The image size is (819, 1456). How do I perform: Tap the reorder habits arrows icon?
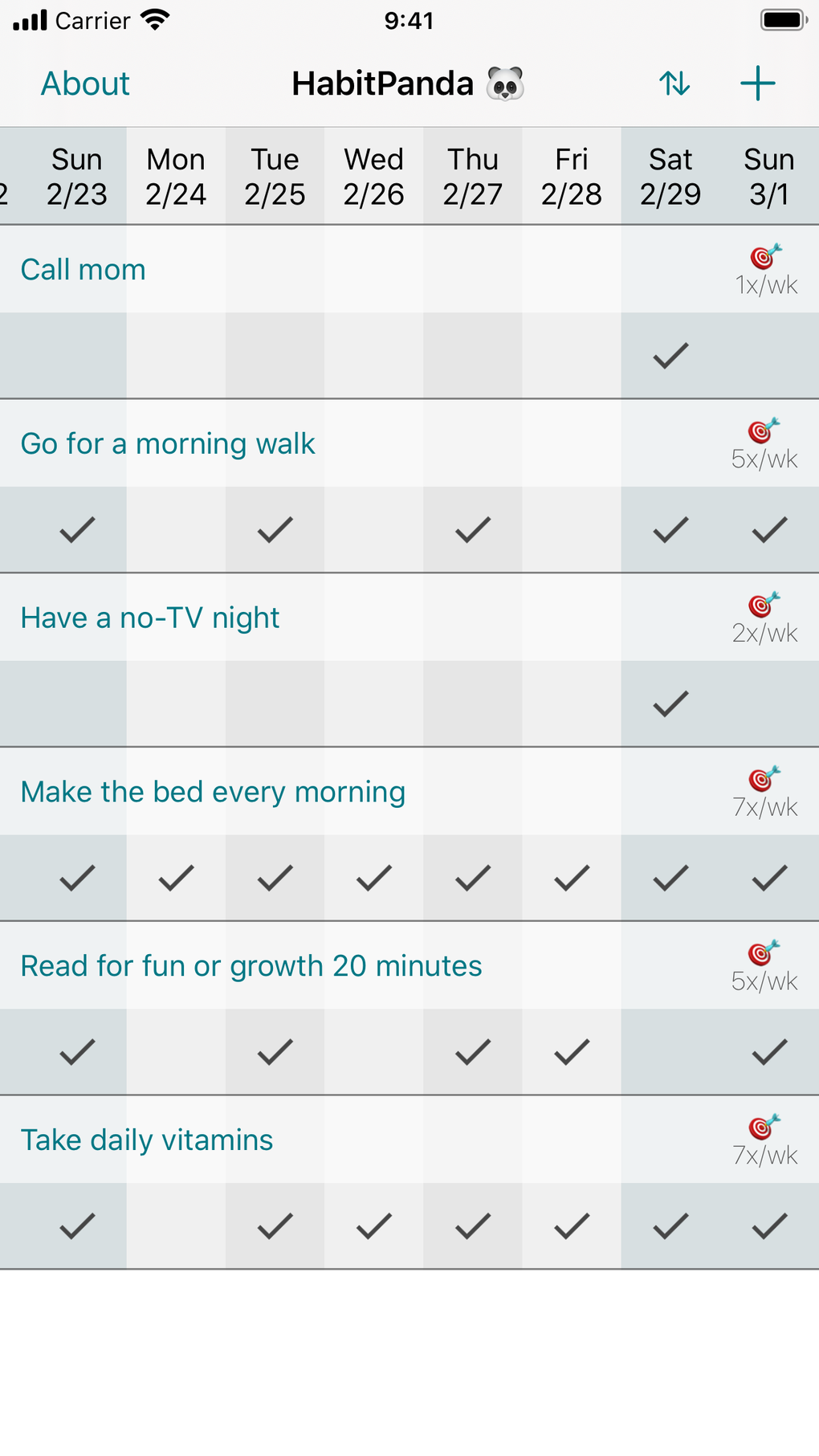click(x=674, y=84)
